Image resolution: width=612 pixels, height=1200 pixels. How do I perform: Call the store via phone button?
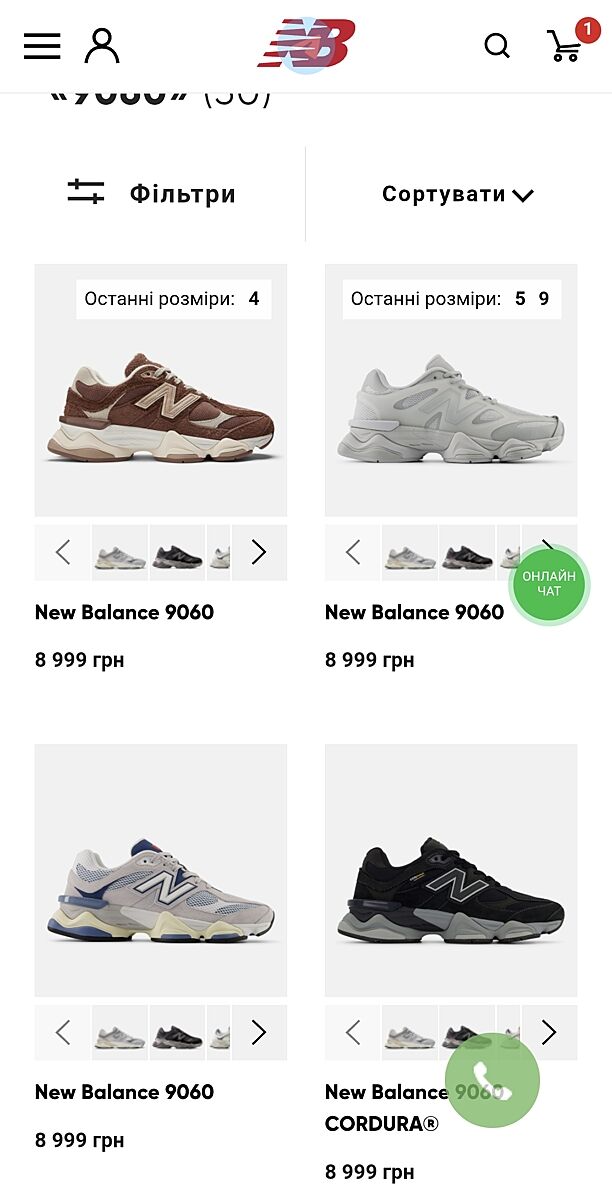492,1080
